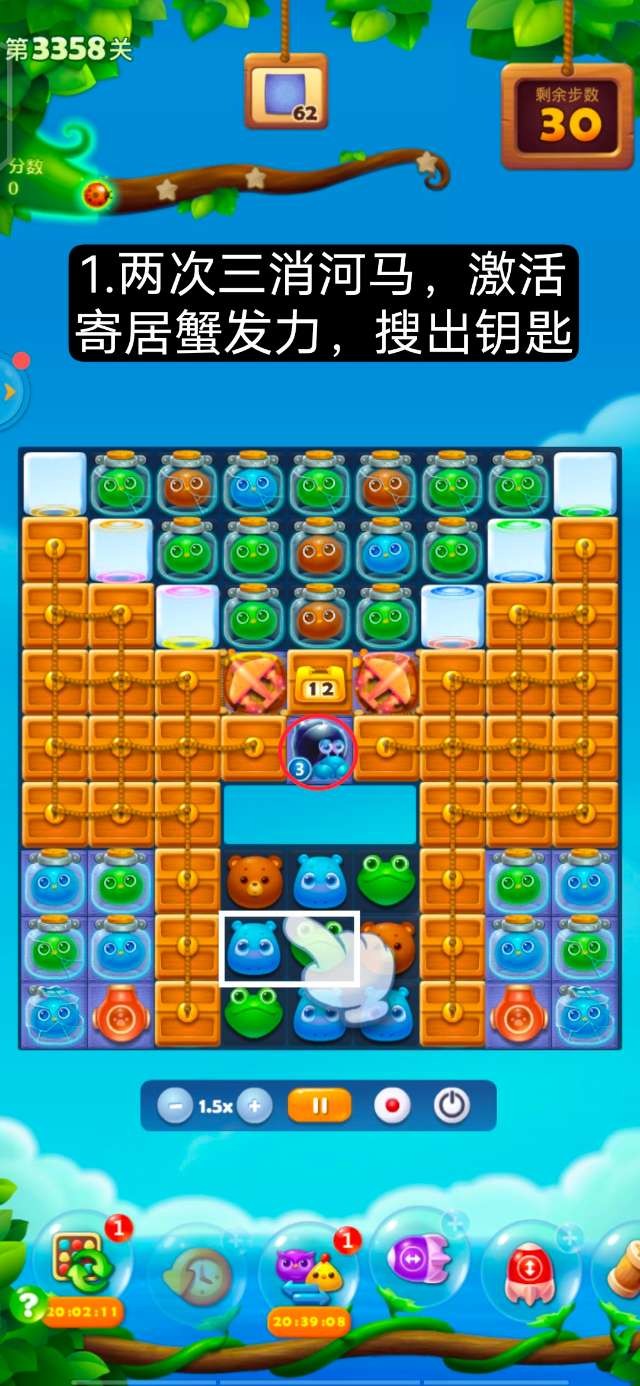Select the brown bear tile above the highlighted hippo

tap(254, 880)
